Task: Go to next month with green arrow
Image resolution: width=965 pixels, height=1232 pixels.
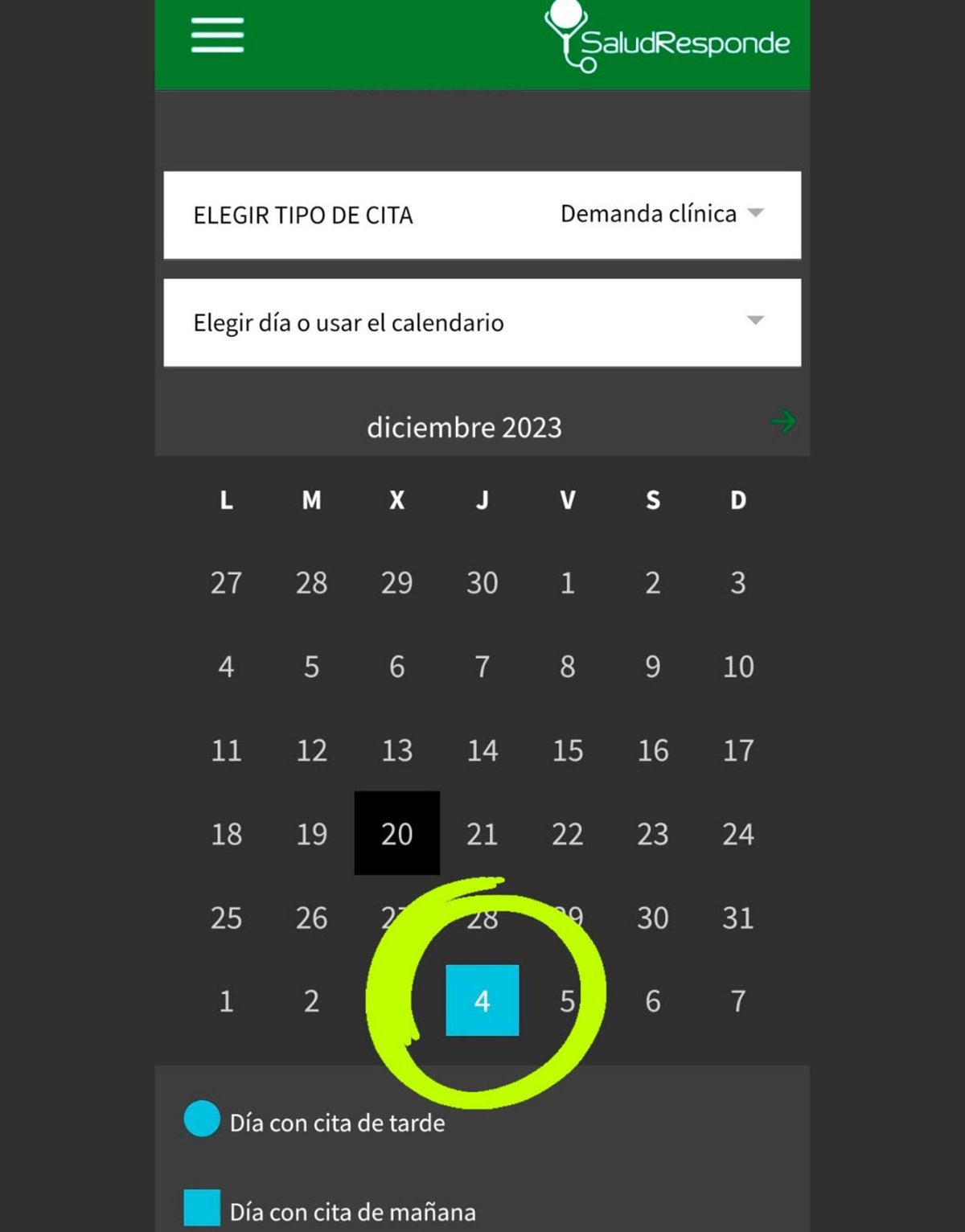Action: click(782, 421)
